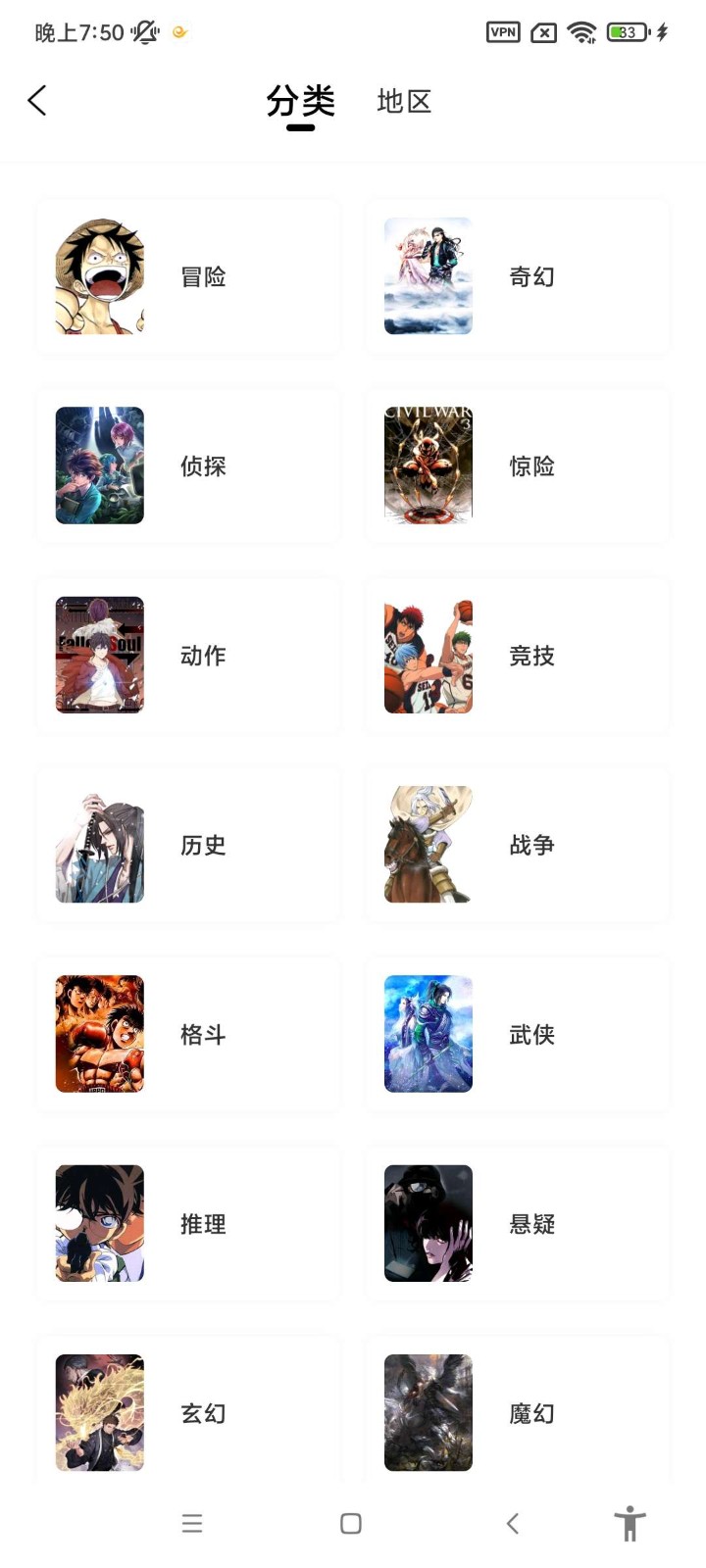Open the 武侠 category card
Screen dimensions: 706x1568
517,1034
